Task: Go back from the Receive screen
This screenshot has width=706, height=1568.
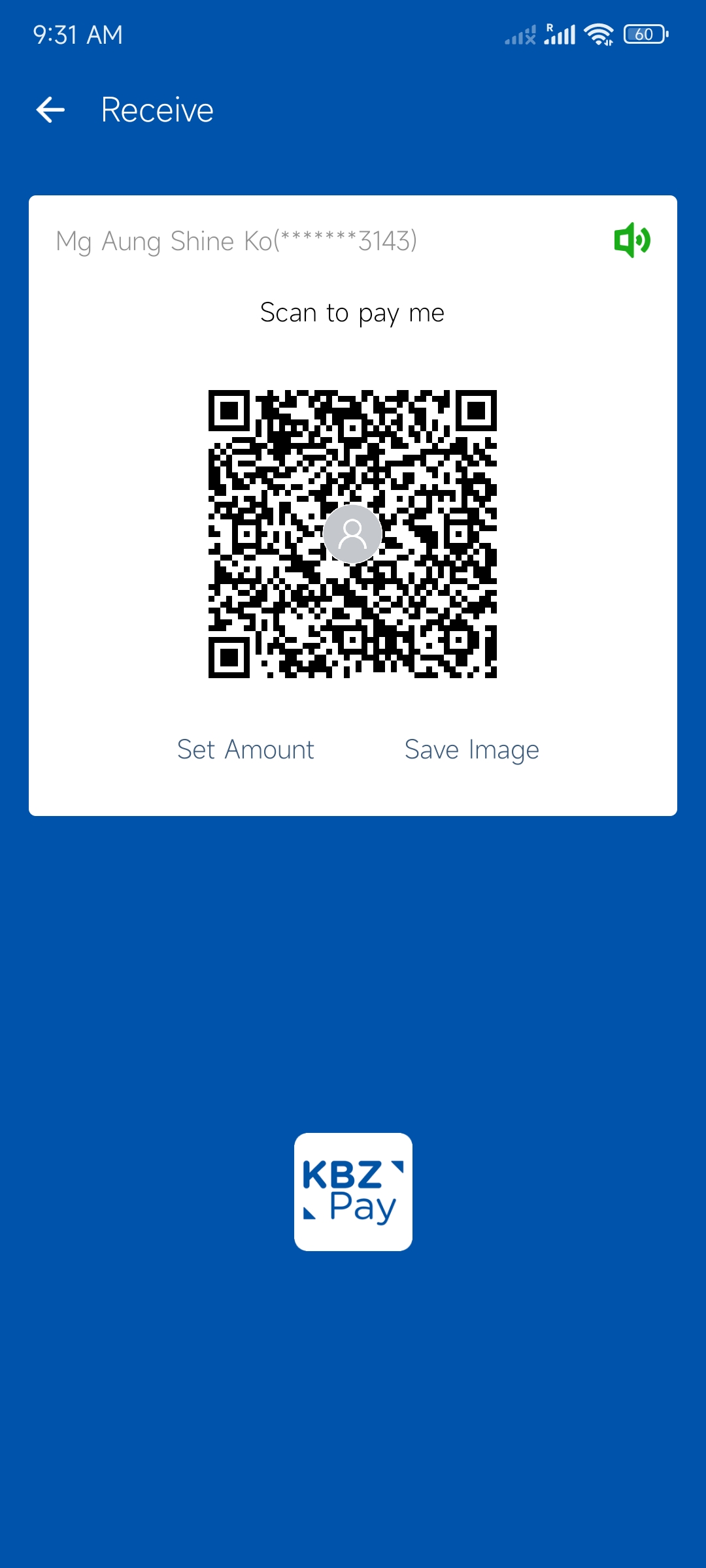Action: (x=50, y=110)
